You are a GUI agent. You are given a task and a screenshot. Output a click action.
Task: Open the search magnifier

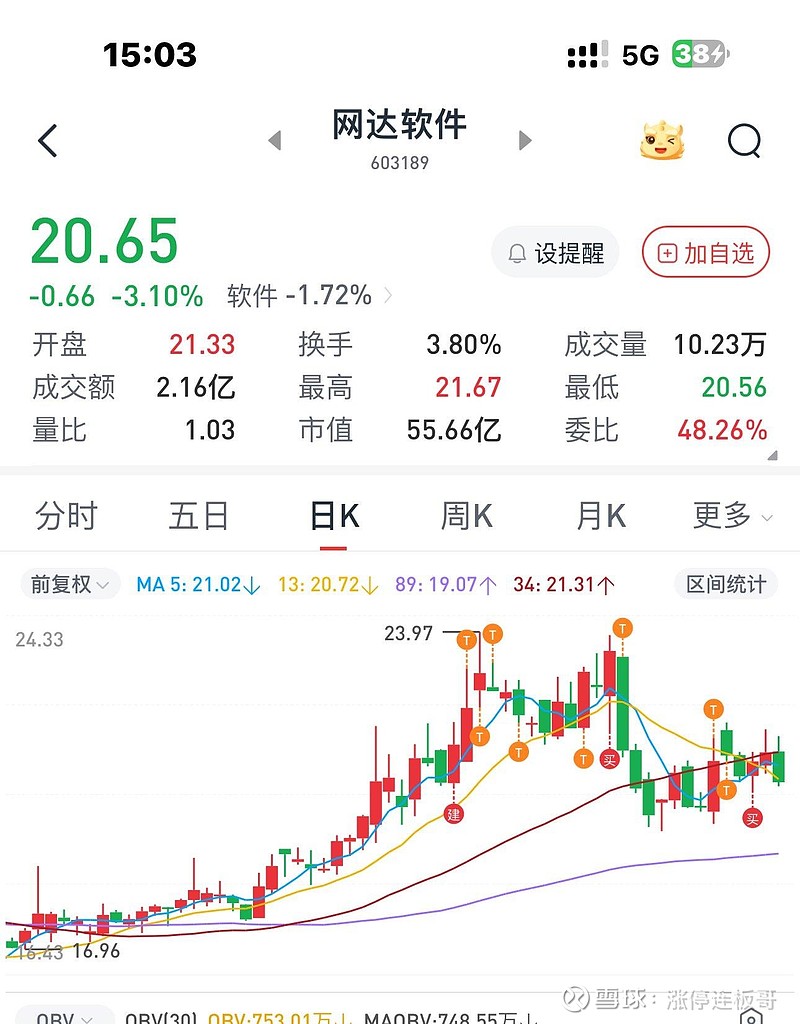[744, 141]
